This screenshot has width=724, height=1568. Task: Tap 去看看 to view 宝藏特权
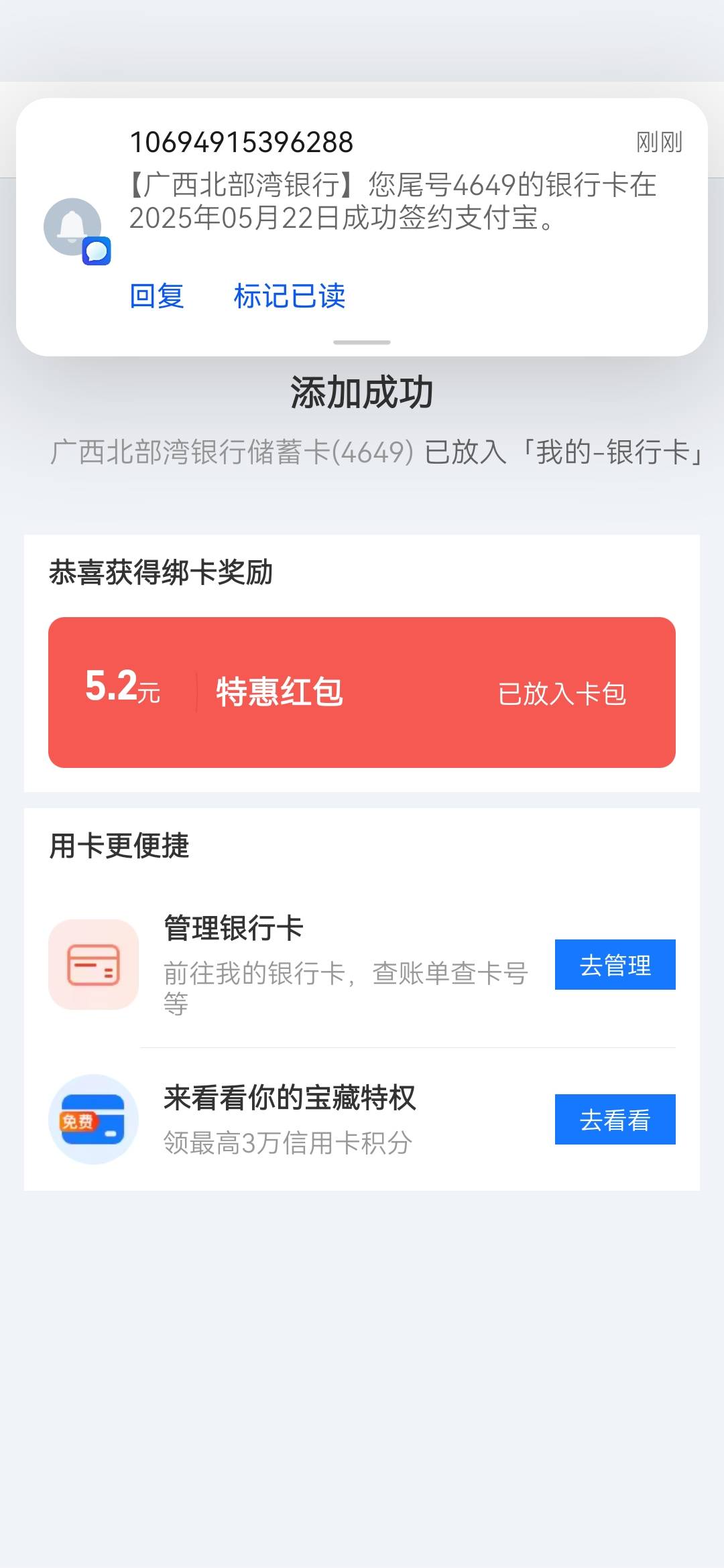[x=615, y=1120]
